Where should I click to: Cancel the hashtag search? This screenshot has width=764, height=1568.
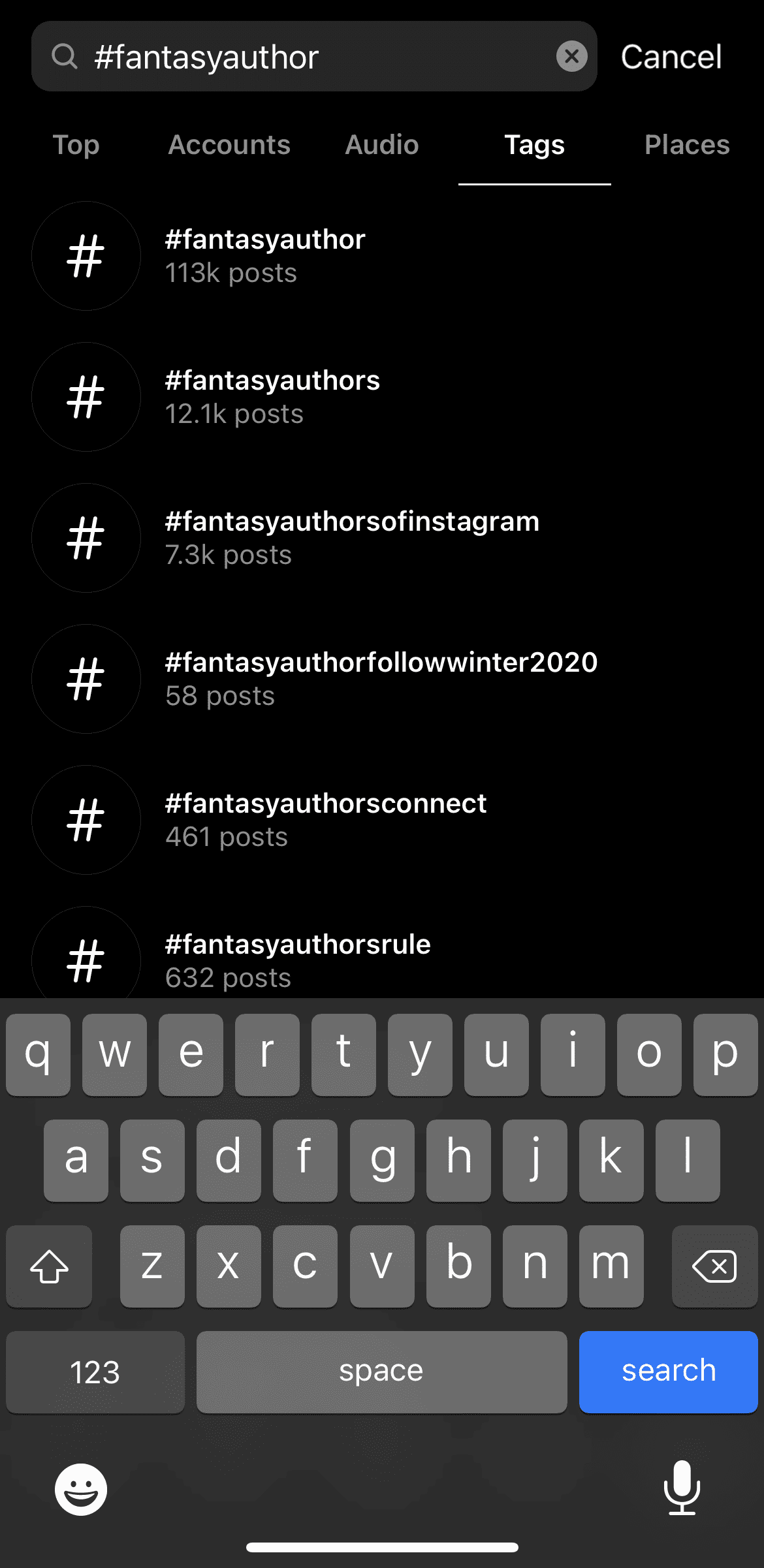(x=671, y=57)
